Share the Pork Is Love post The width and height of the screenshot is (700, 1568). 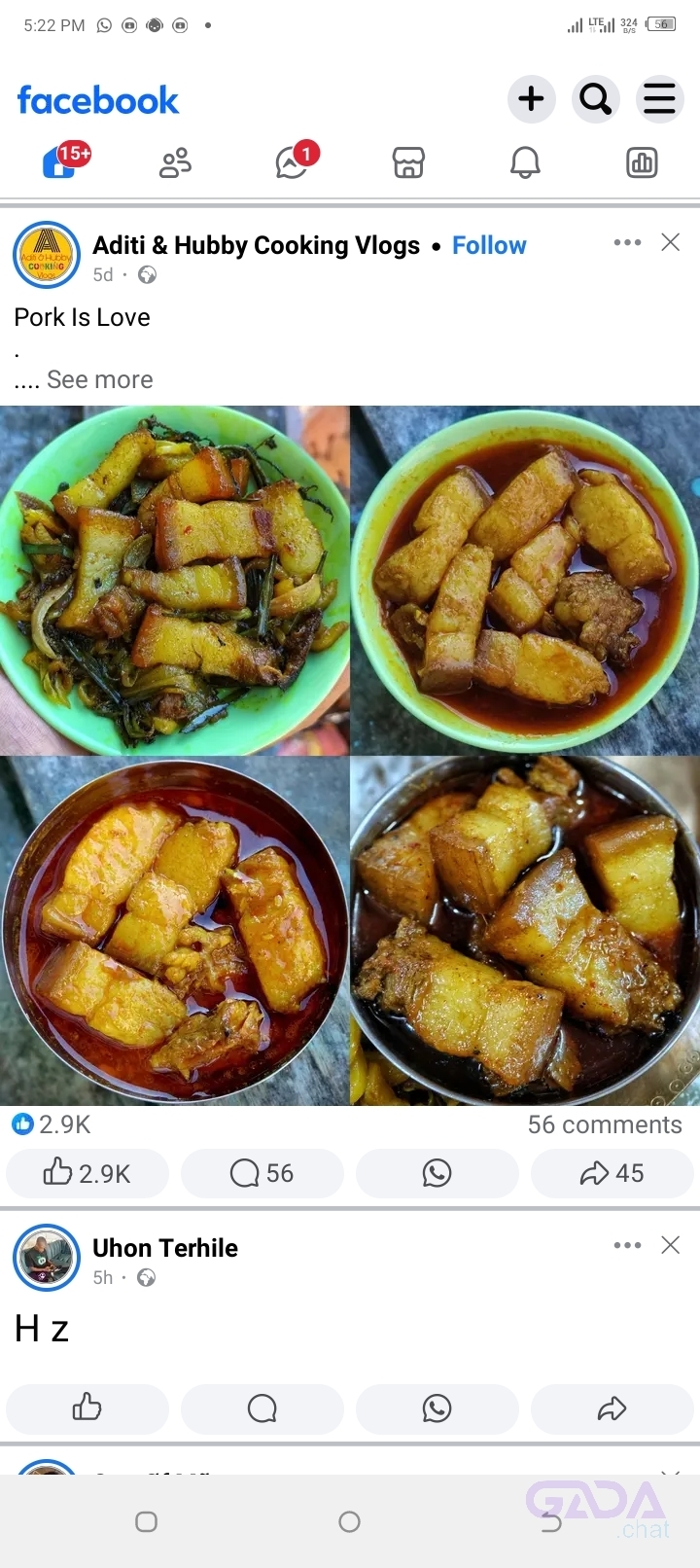tap(612, 1173)
